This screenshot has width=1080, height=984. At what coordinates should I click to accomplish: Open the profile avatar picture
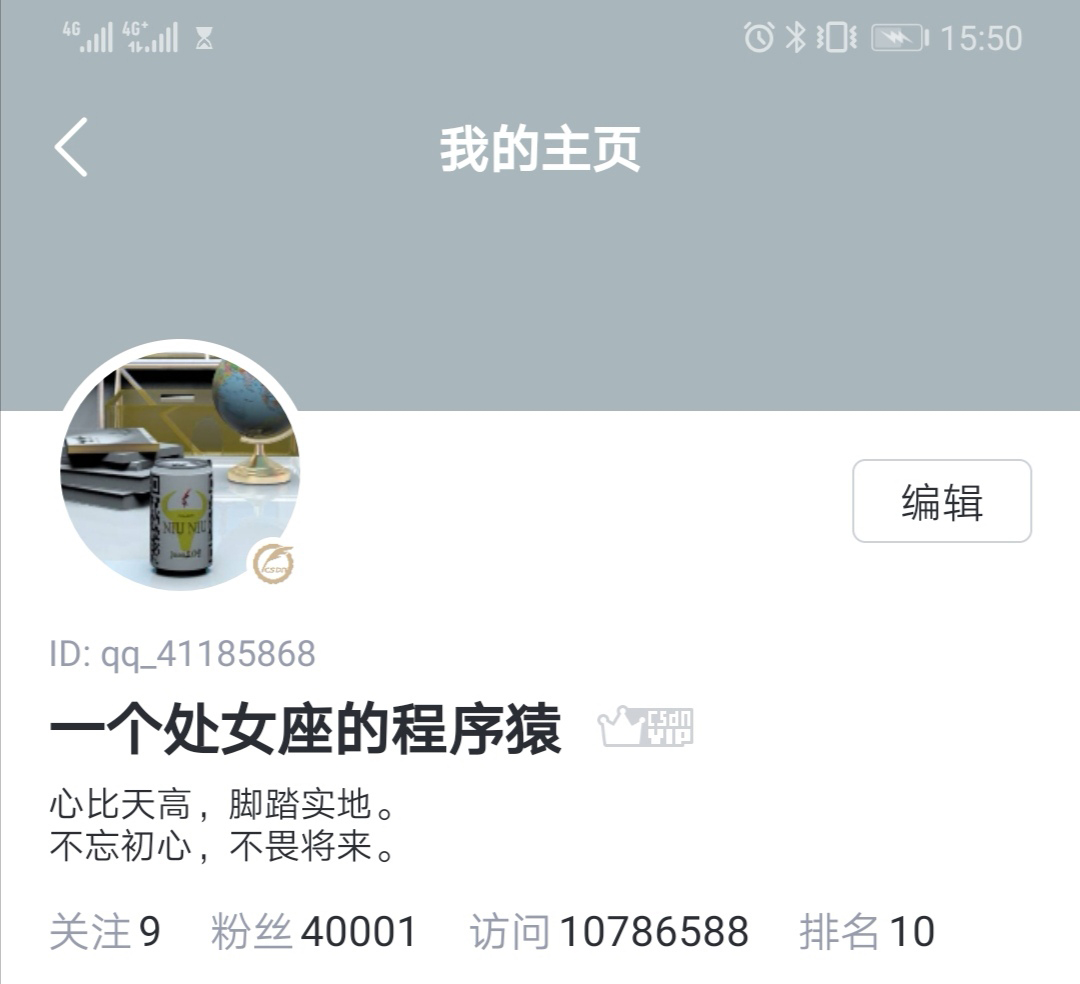pos(180,467)
